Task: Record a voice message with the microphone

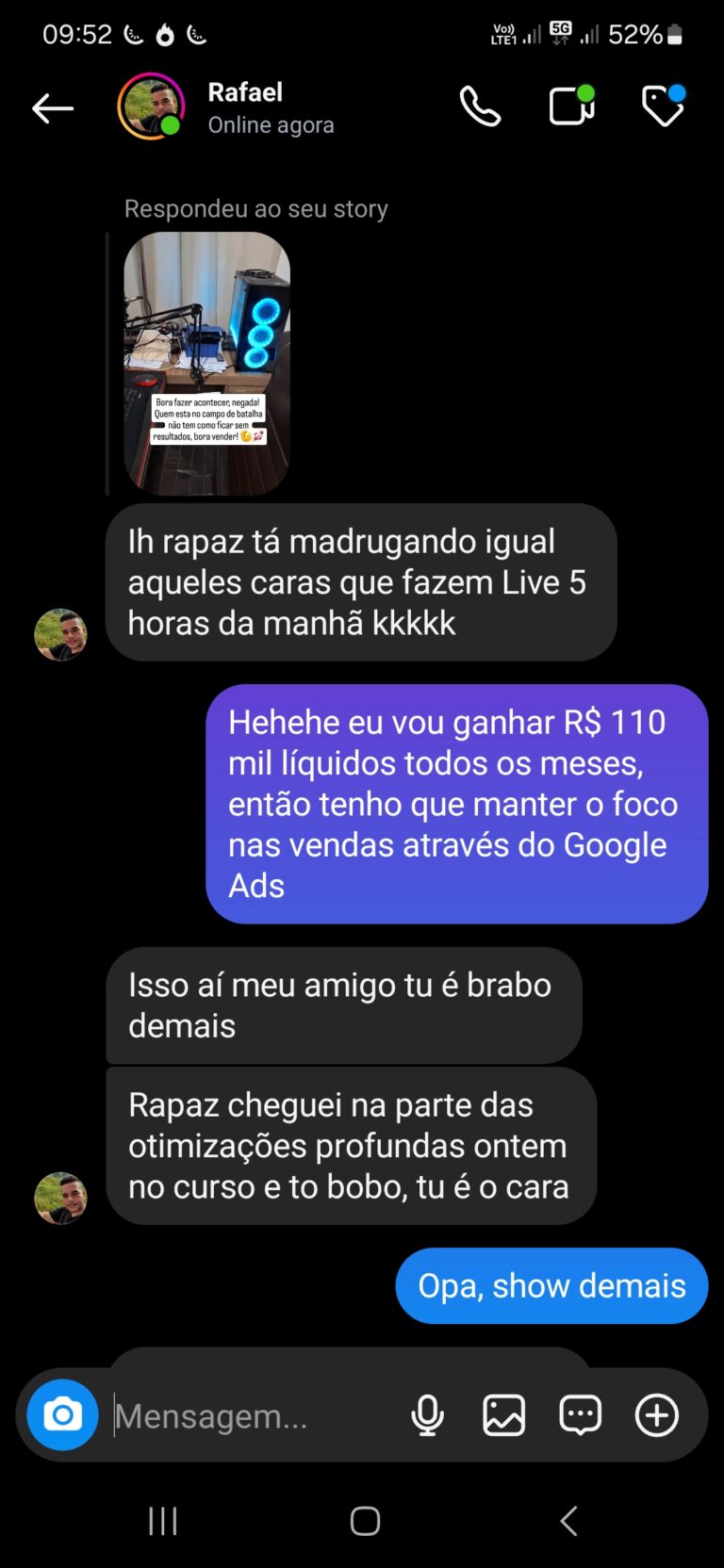Action: [427, 1414]
